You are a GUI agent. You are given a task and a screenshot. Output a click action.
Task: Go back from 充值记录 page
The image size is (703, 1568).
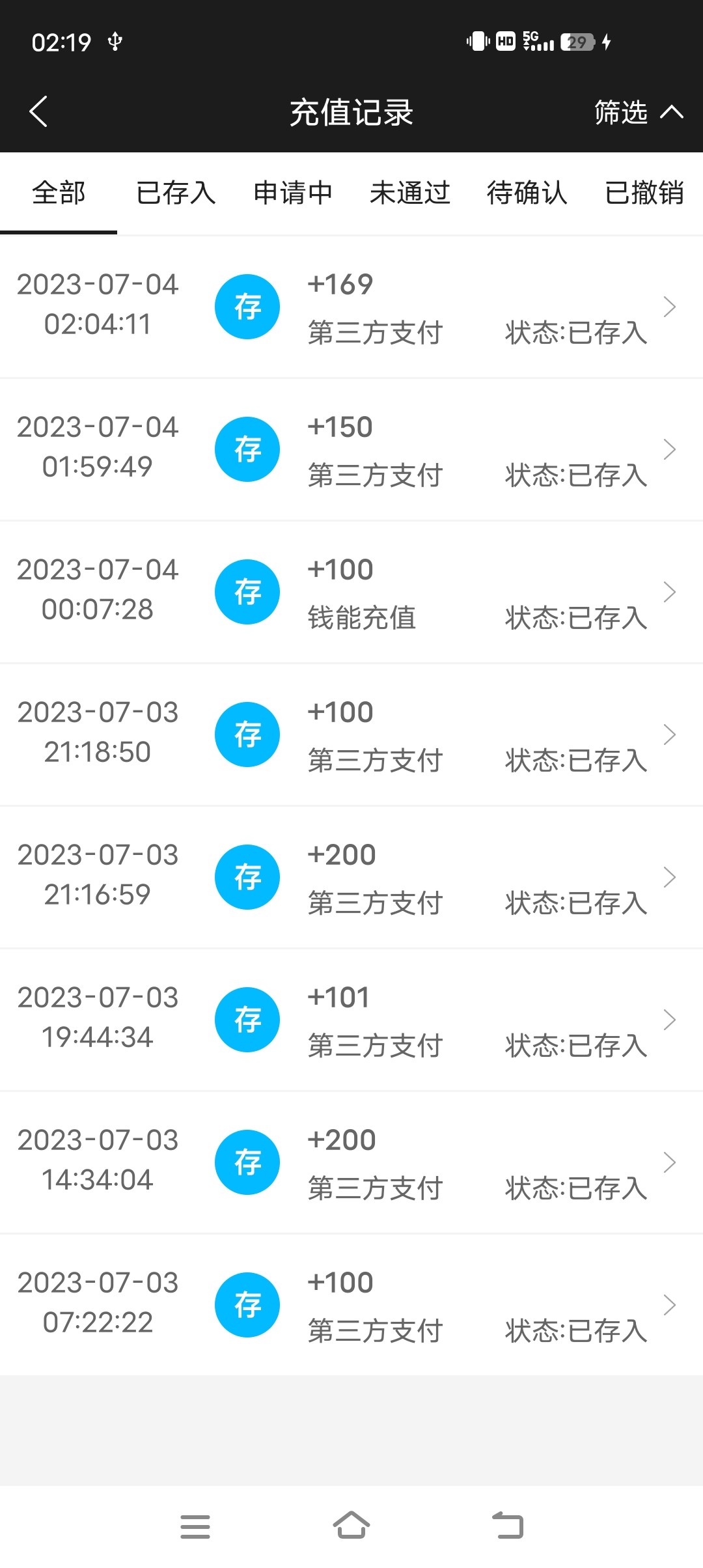pos(39,112)
